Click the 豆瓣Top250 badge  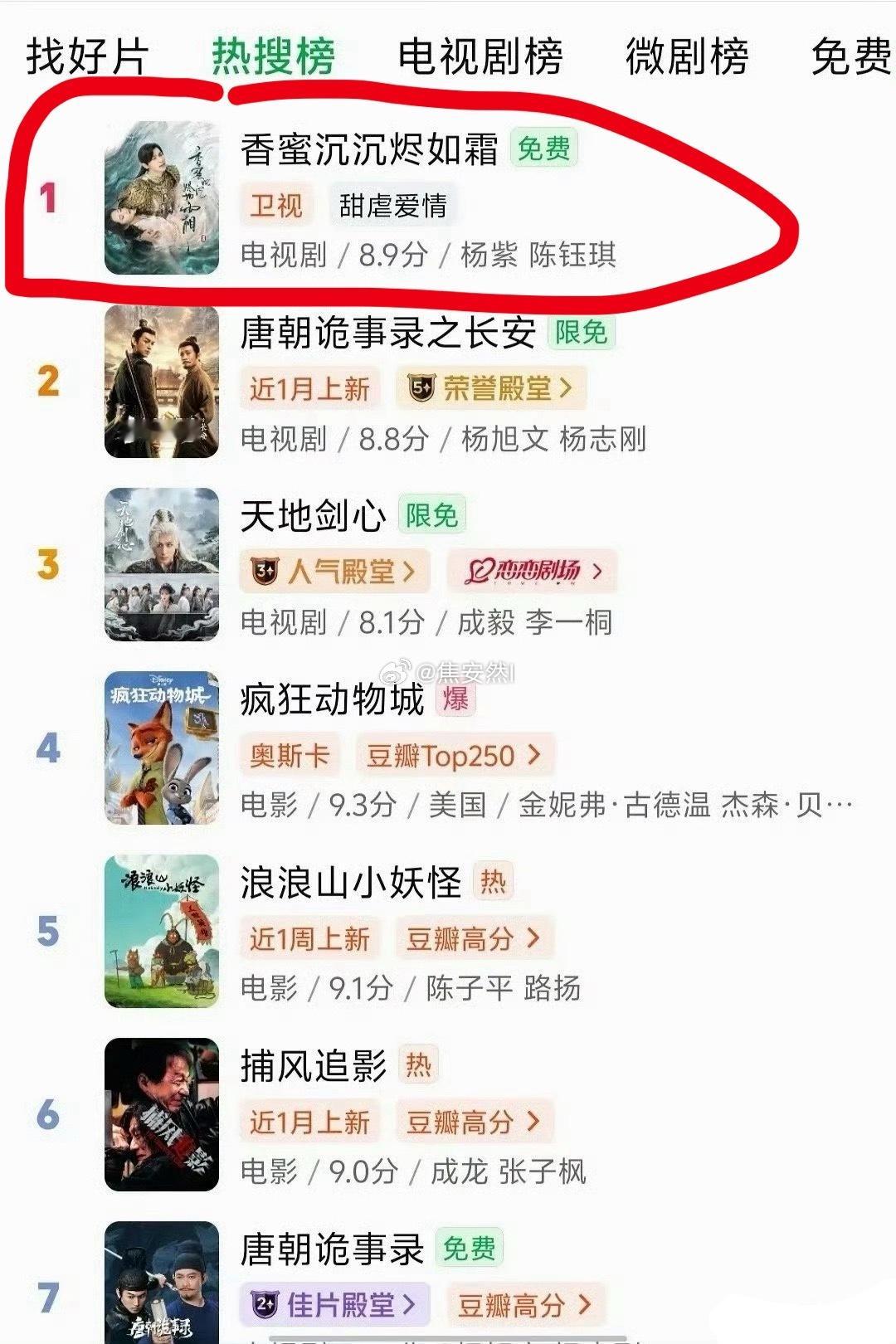tap(455, 756)
